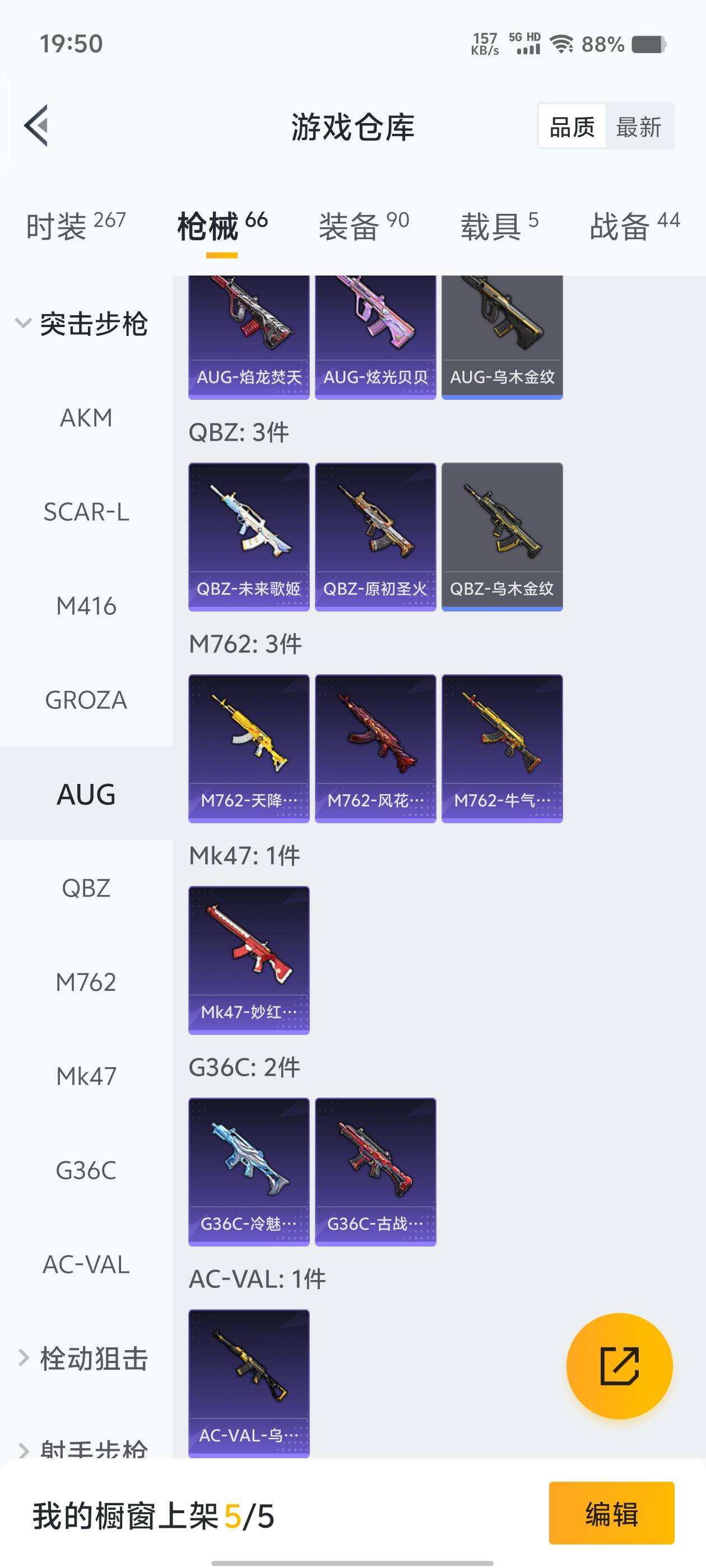This screenshot has width=706, height=1568.
Task: Go back from the 游戏仓库 page
Action: coord(36,126)
